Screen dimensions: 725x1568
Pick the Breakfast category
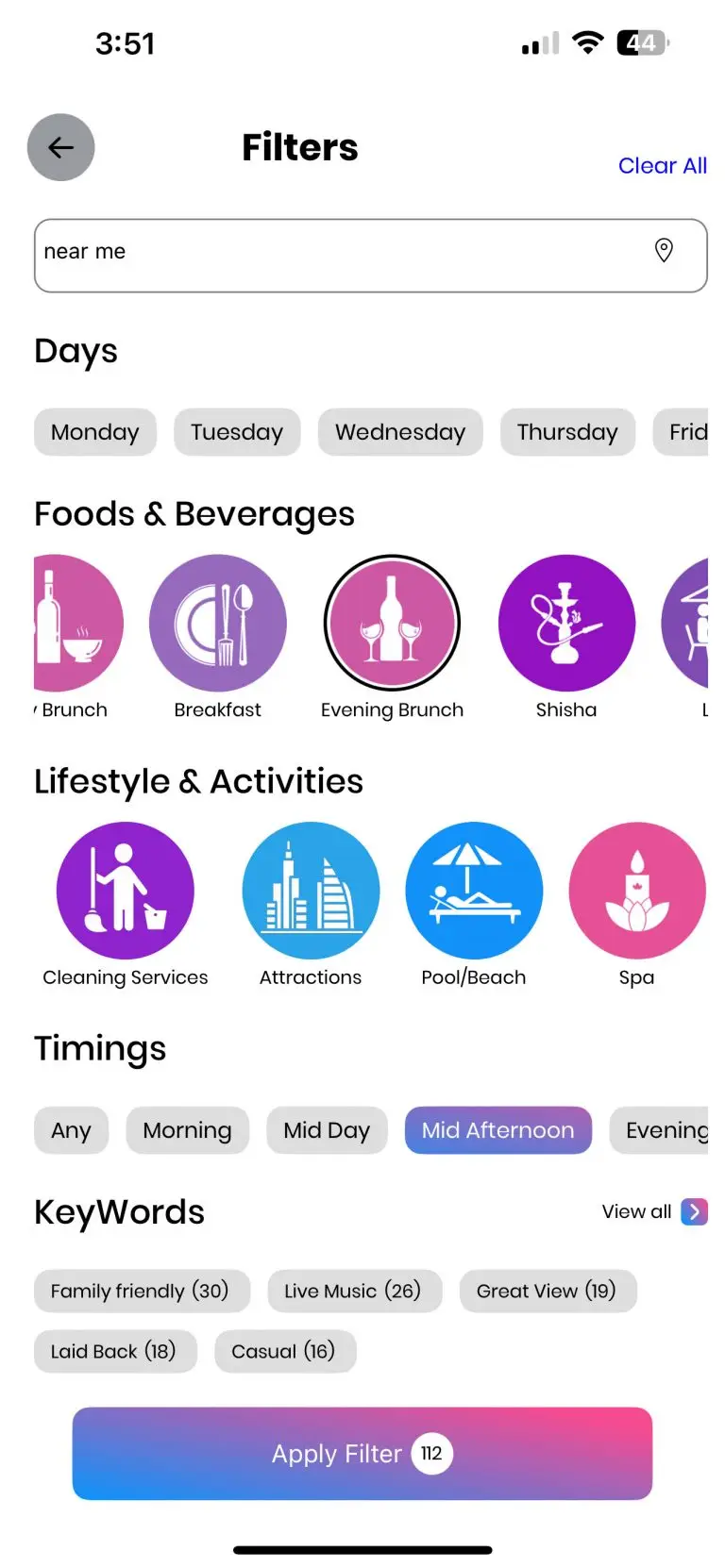click(218, 624)
